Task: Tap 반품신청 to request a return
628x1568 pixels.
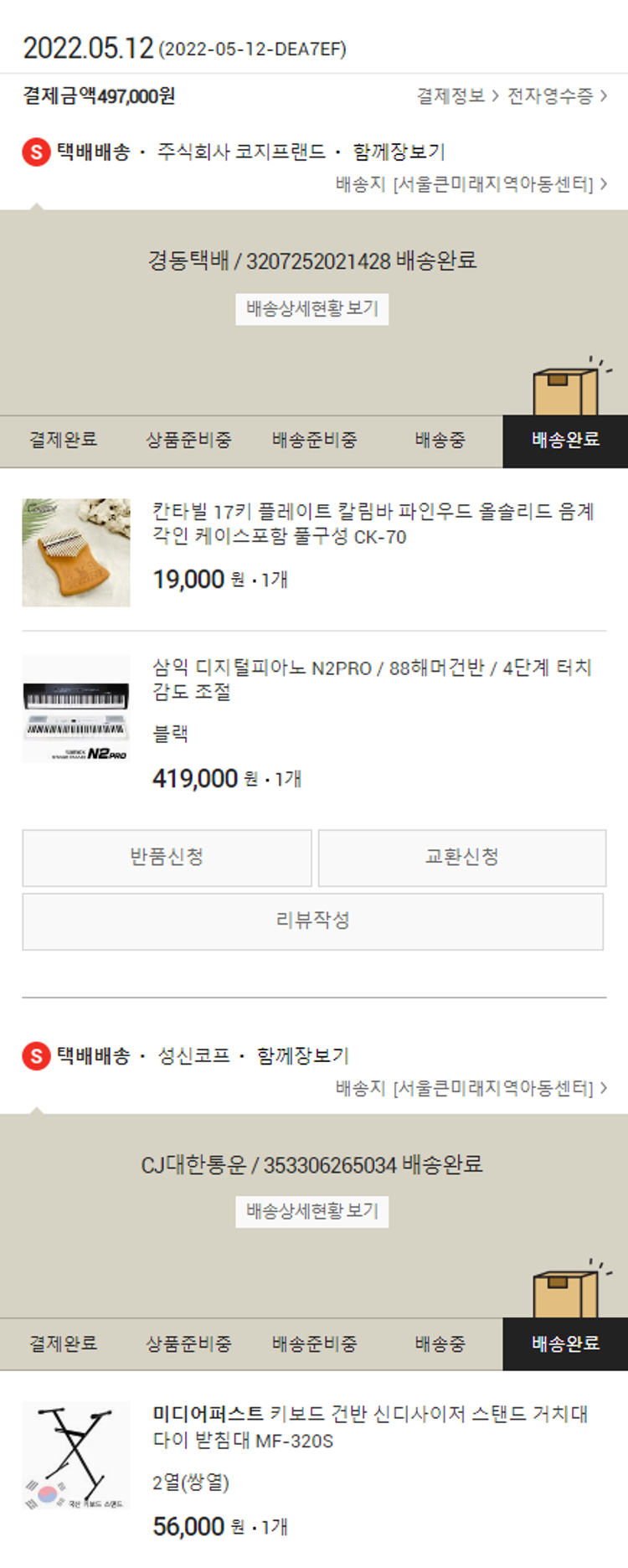Action: 167,857
